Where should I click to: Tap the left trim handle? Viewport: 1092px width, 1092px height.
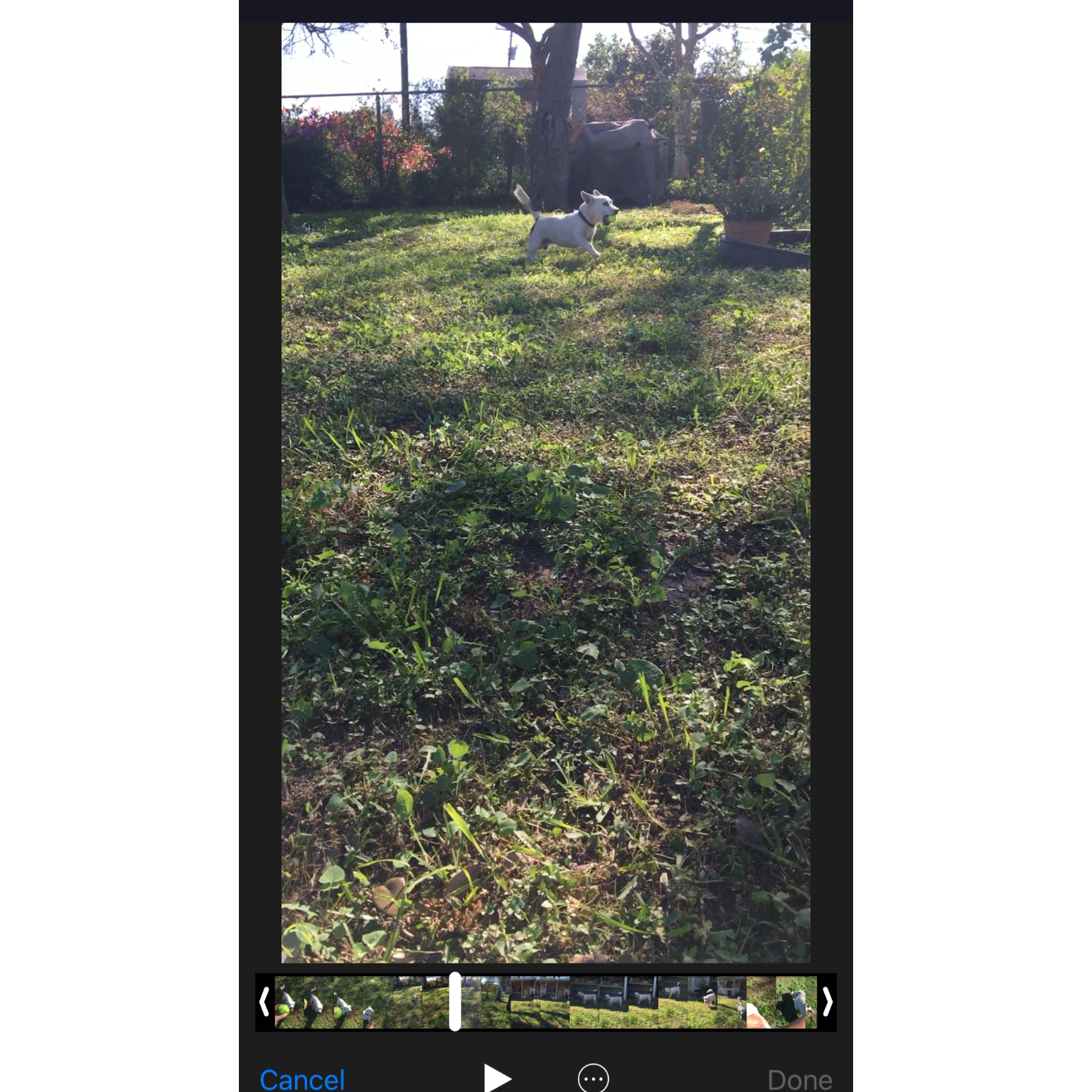pos(264,1002)
